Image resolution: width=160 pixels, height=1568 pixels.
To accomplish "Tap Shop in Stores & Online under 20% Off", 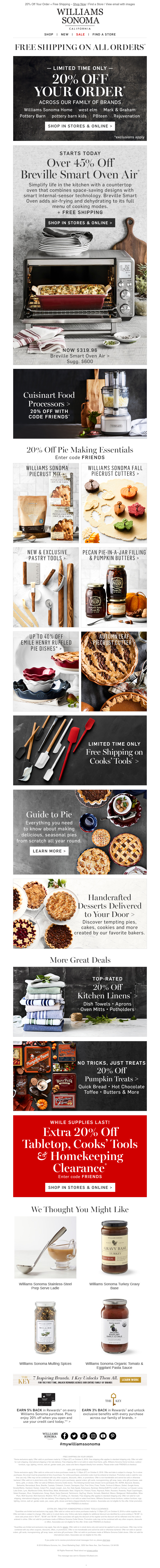I will tap(80, 126).
